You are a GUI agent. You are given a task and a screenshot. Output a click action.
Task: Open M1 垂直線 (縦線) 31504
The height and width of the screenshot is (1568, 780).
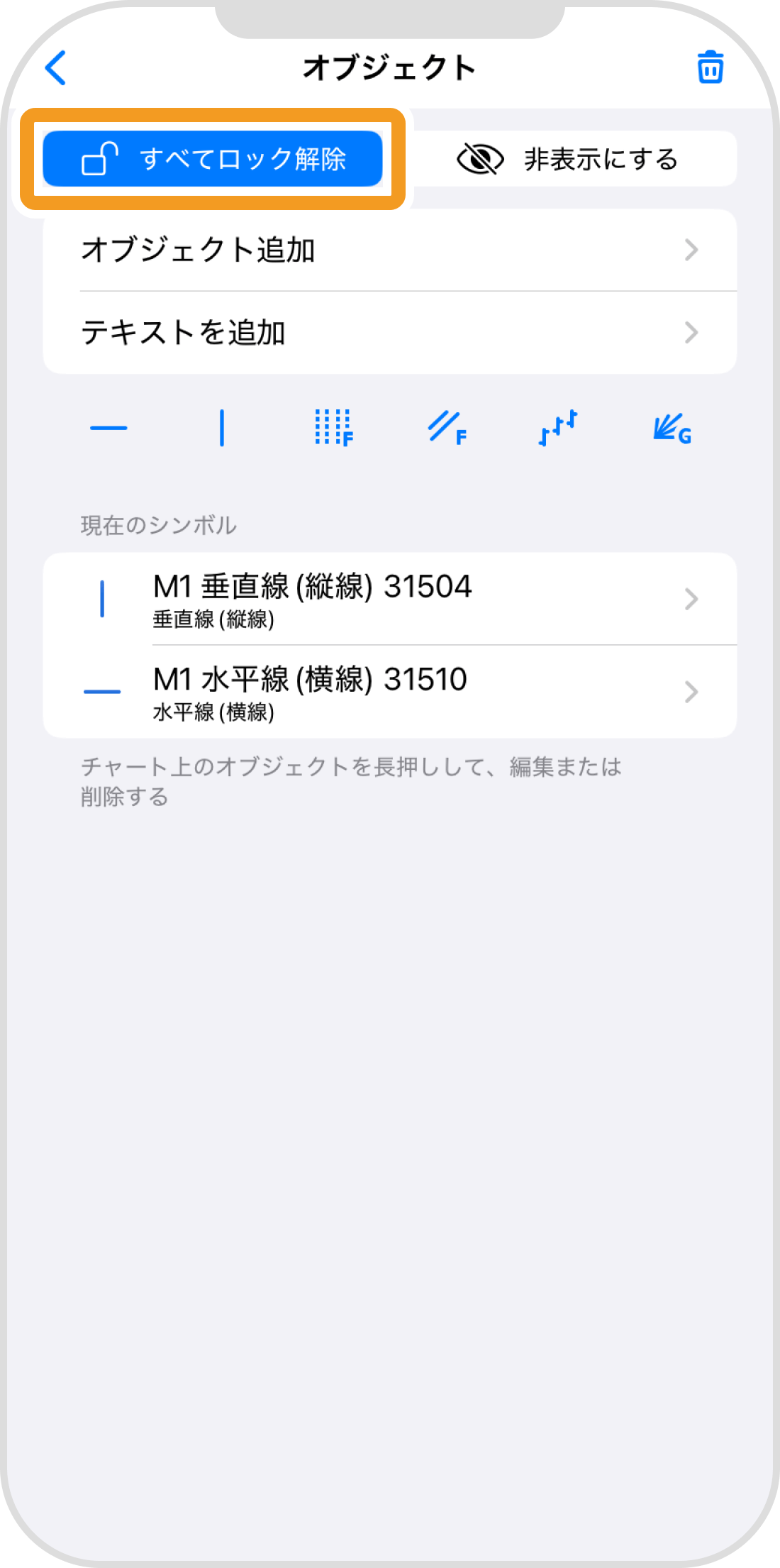[390, 599]
